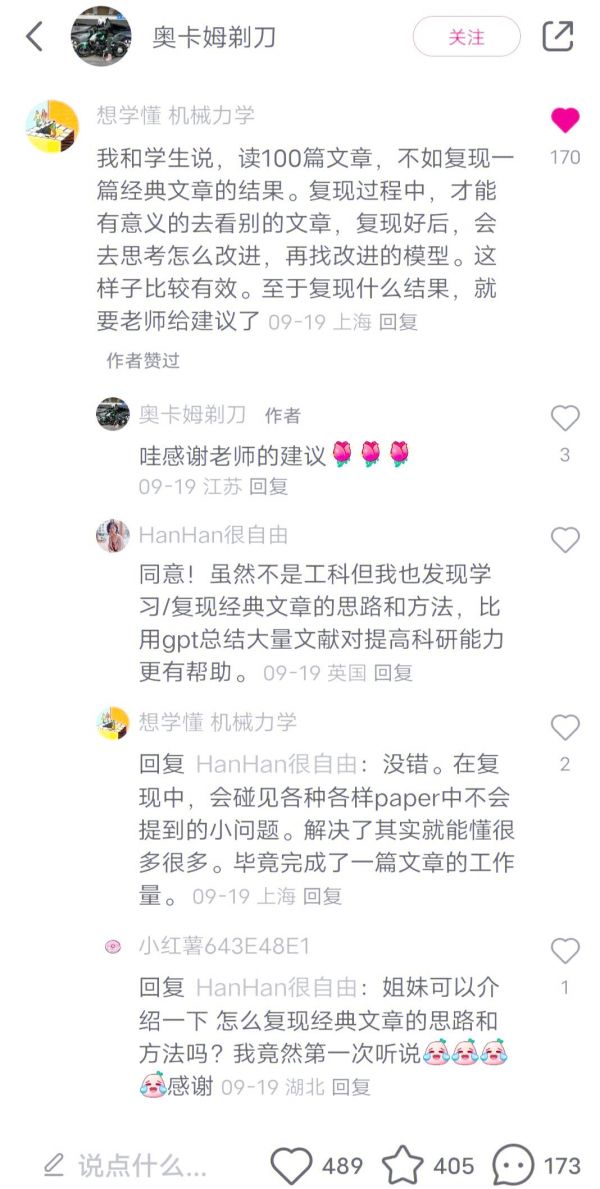Favorite the post using the star icon
The image size is (600, 1189).
click(403, 1165)
